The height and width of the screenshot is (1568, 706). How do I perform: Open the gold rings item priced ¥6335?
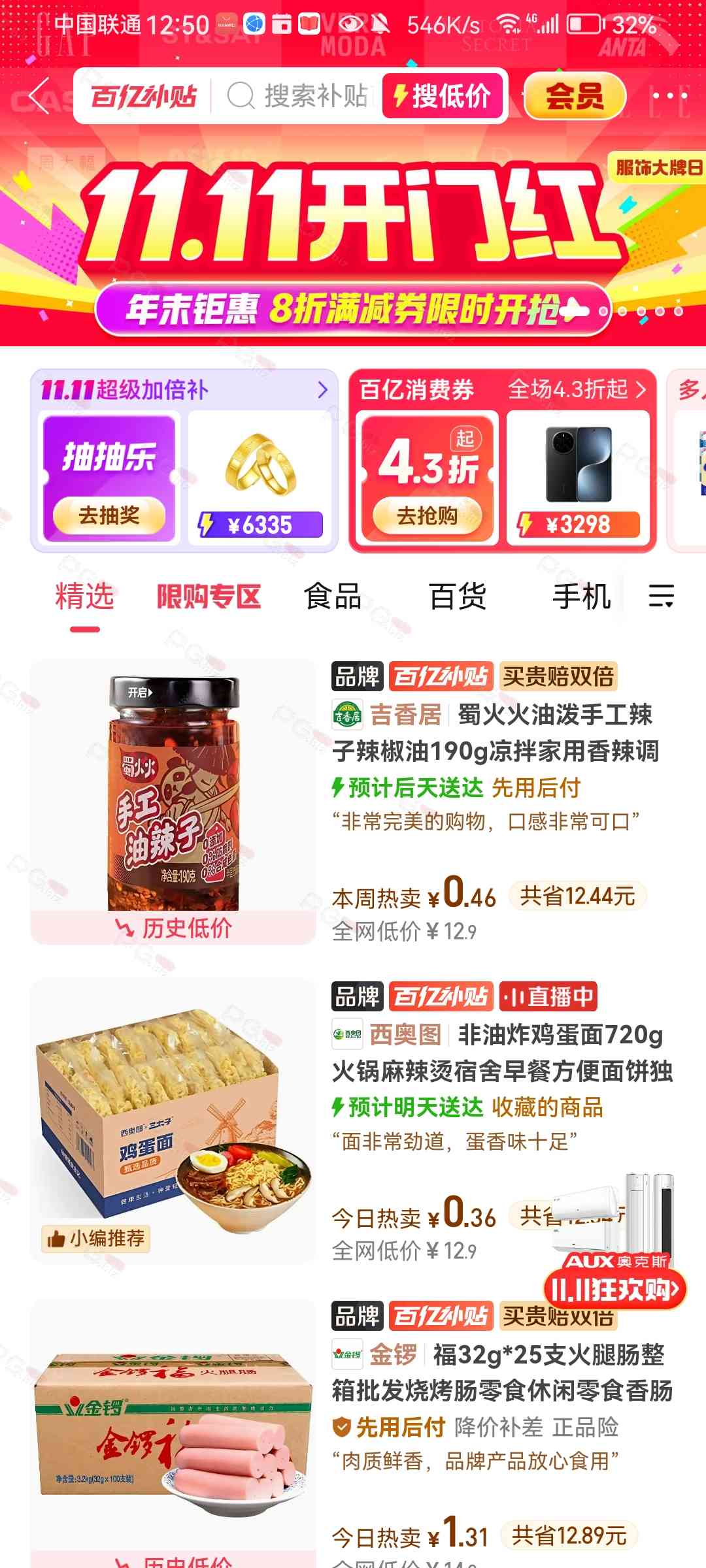click(260, 477)
